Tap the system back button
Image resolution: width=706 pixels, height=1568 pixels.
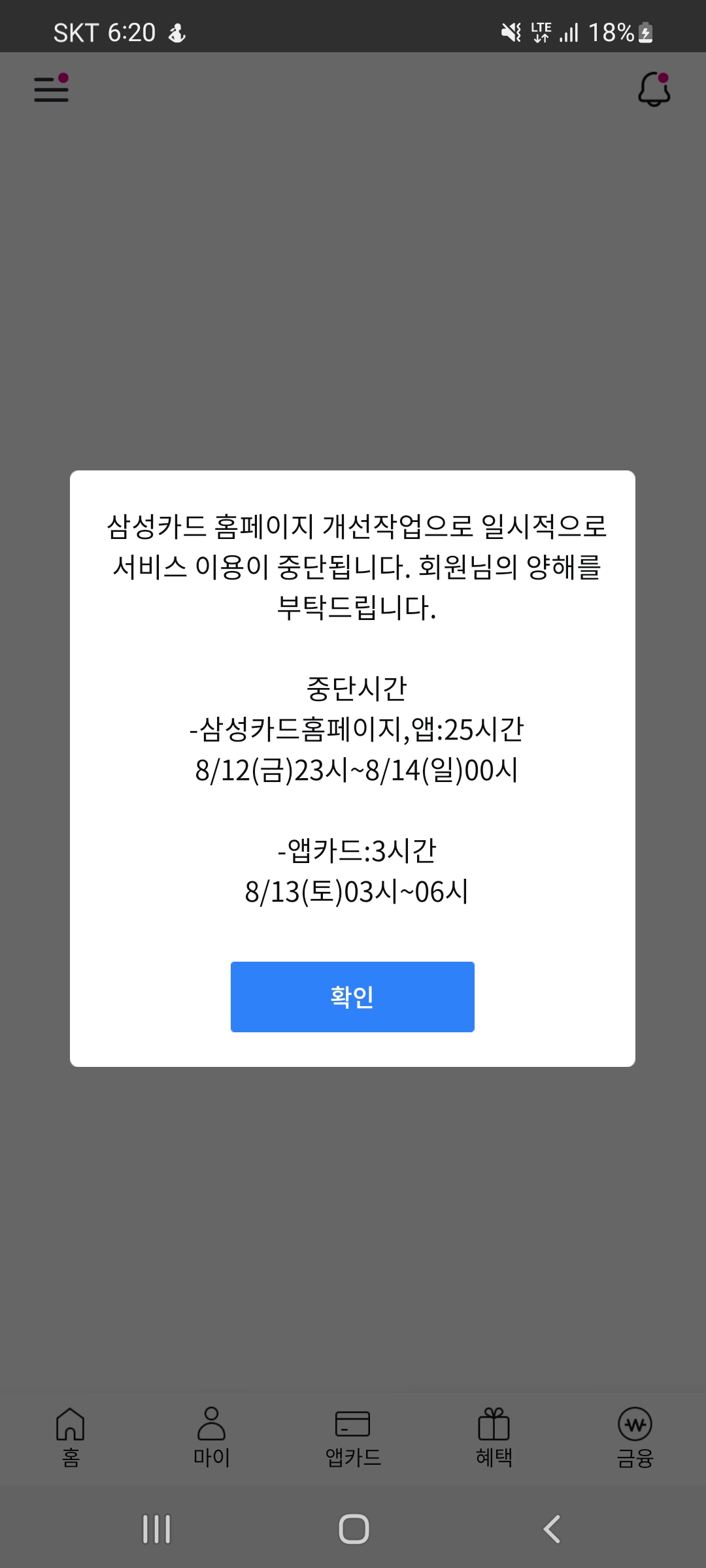552,1529
